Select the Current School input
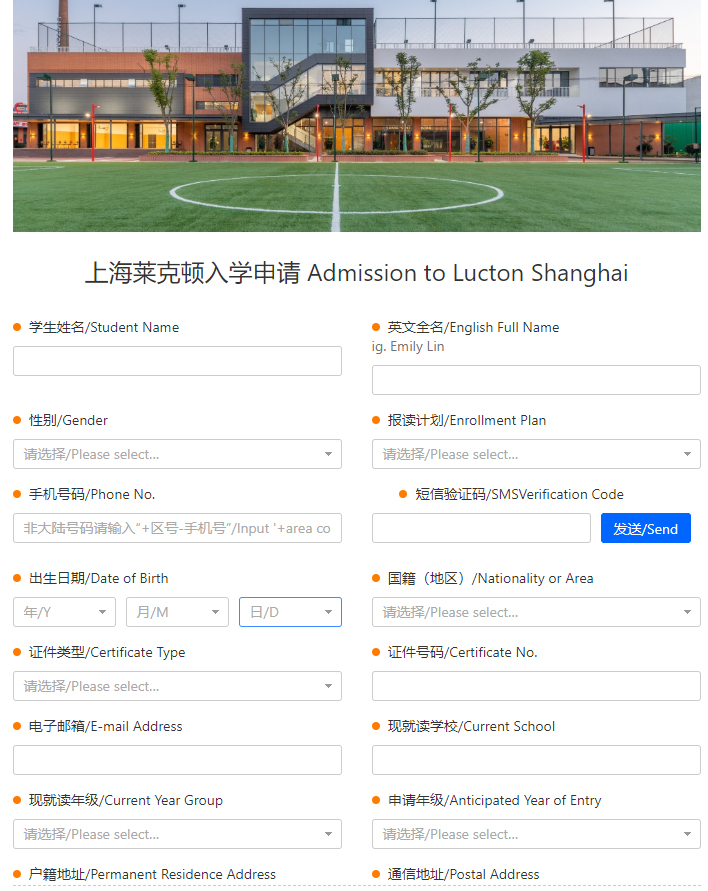708x891 pixels. tap(536, 760)
